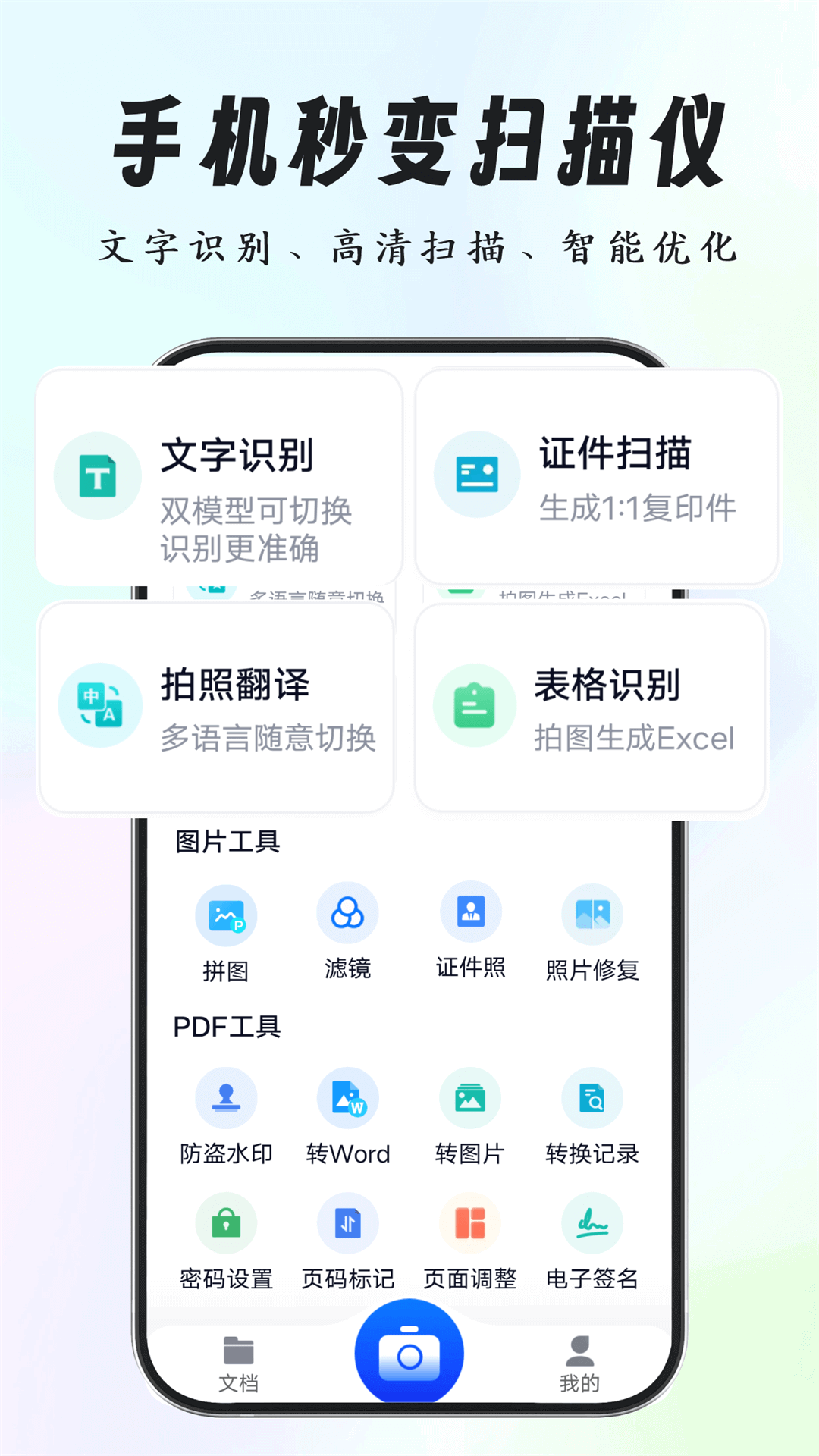
Task: Open the 证件照 ID photo tool
Action: (x=470, y=915)
